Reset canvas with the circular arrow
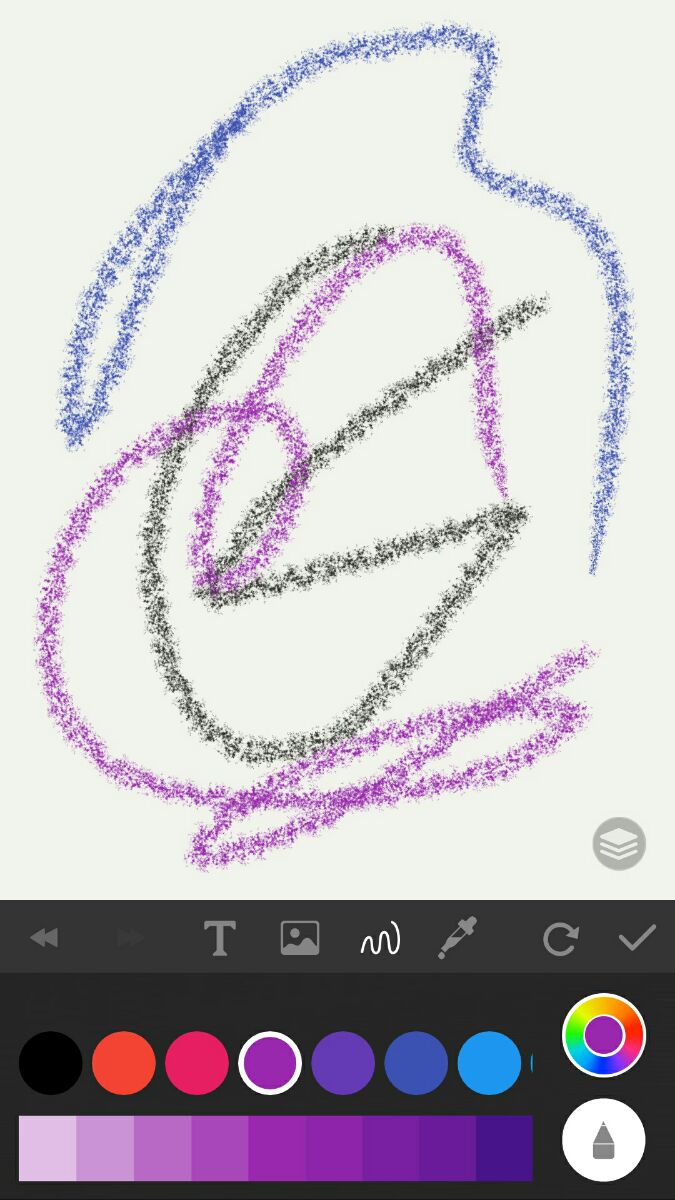The width and height of the screenshot is (675, 1200). pyautogui.click(x=560, y=938)
